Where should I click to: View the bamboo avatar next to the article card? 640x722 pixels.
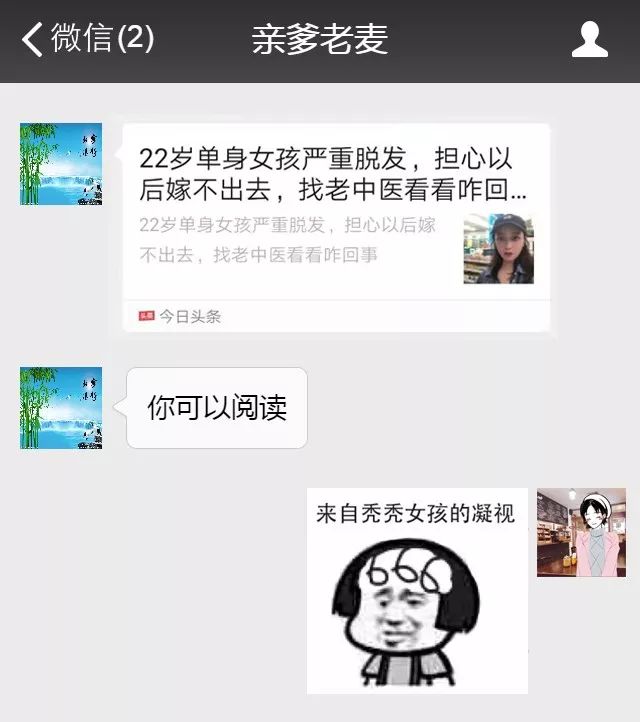(61, 164)
